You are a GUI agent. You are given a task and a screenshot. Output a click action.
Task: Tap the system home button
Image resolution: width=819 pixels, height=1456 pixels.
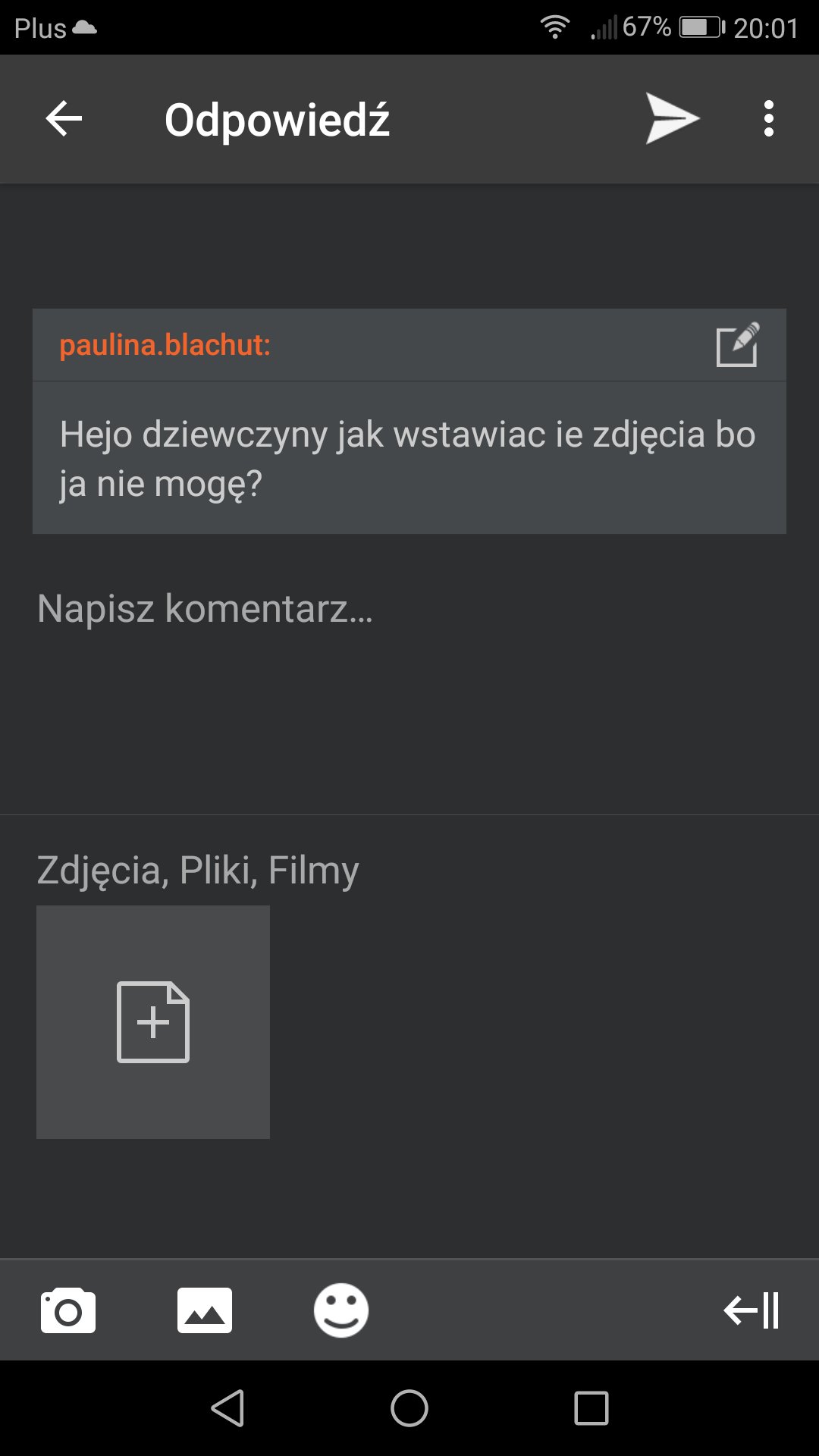coord(409,1409)
